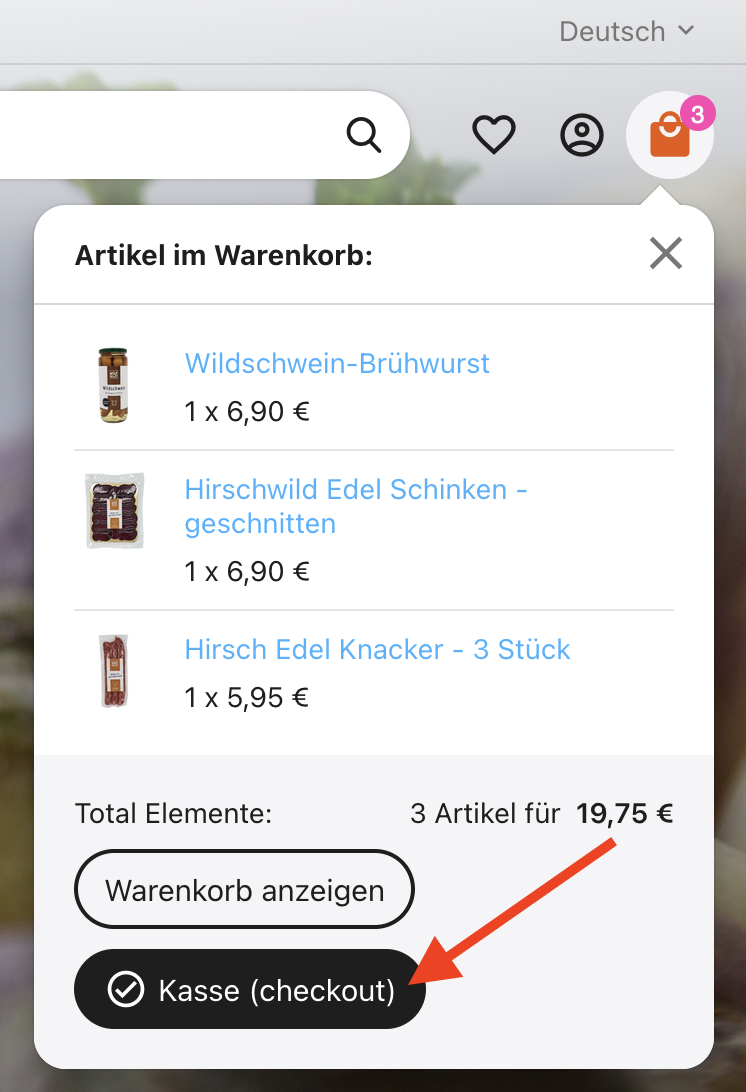This screenshot has width=746, height=1092.
Task: Proceed to Kasse (checkout)
Action: coord(250,990)
